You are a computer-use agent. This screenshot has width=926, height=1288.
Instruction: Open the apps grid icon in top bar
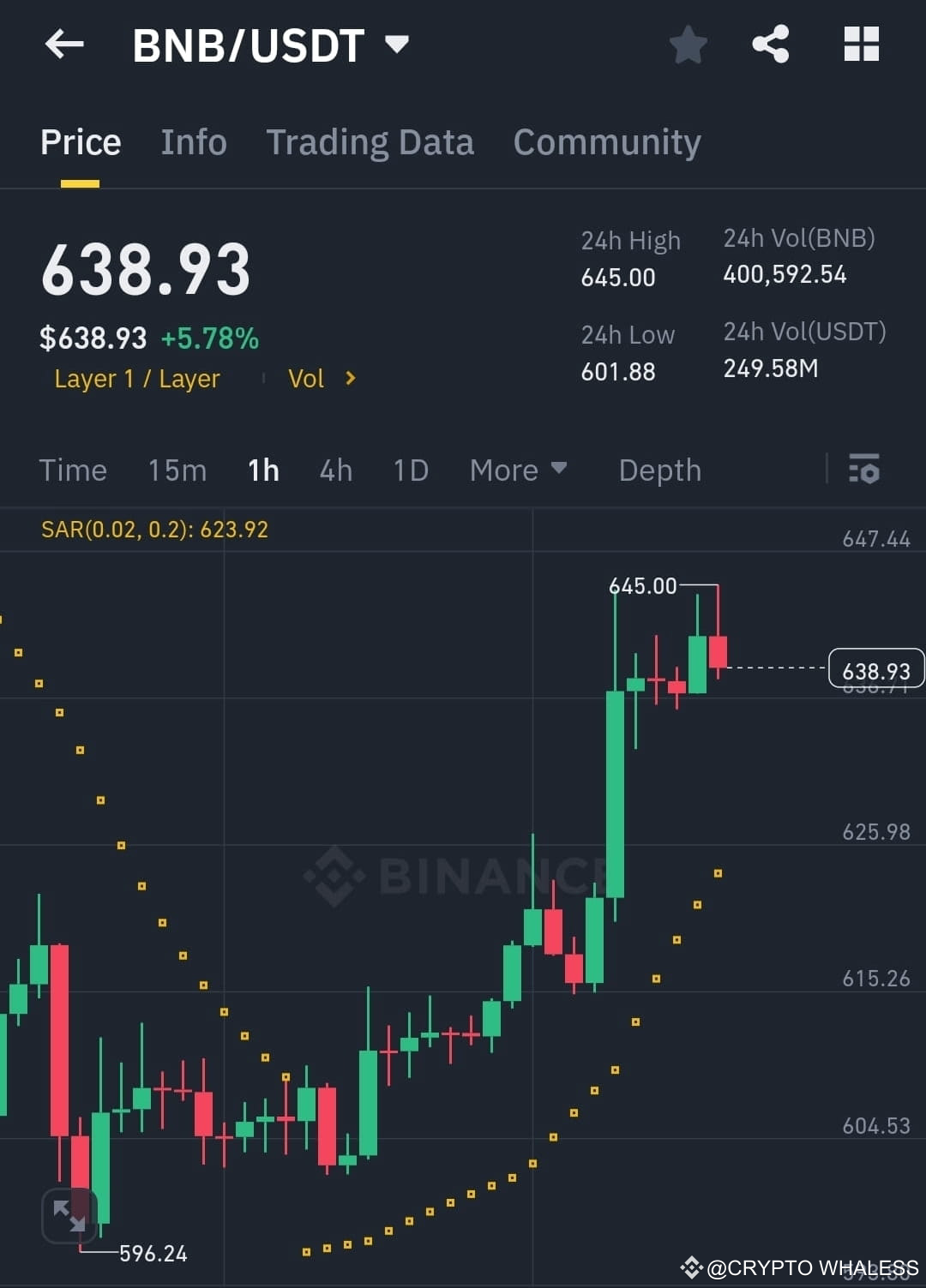click(861, 43)
